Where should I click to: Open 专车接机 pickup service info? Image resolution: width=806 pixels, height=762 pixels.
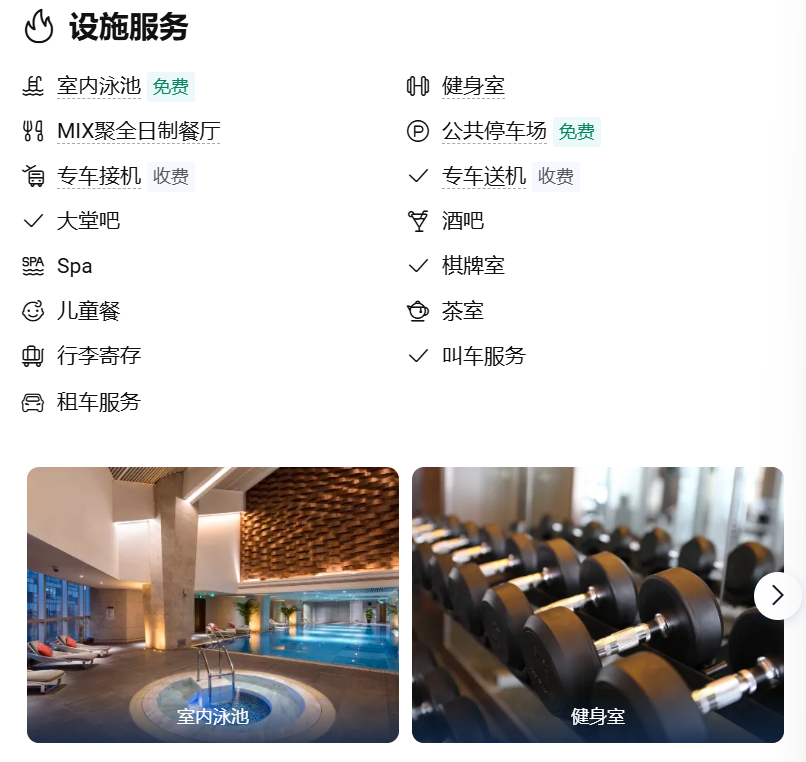(98, 177)
